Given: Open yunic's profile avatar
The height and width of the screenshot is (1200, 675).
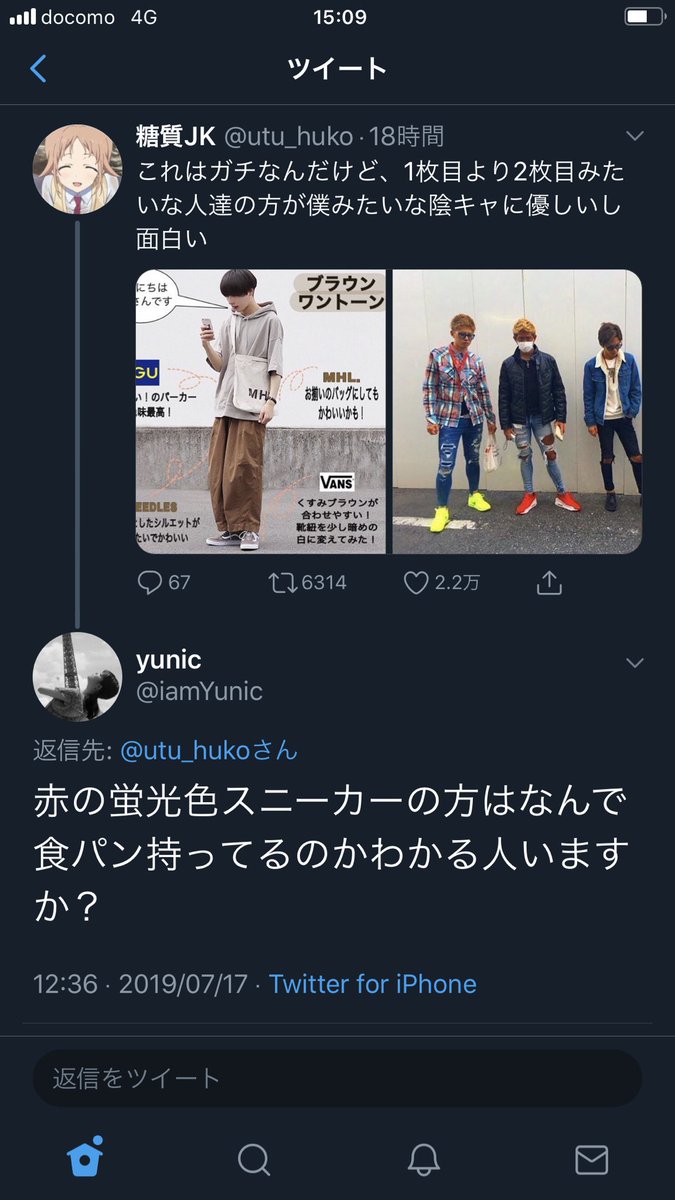Looking at the screenshot, I should [78, 676].
